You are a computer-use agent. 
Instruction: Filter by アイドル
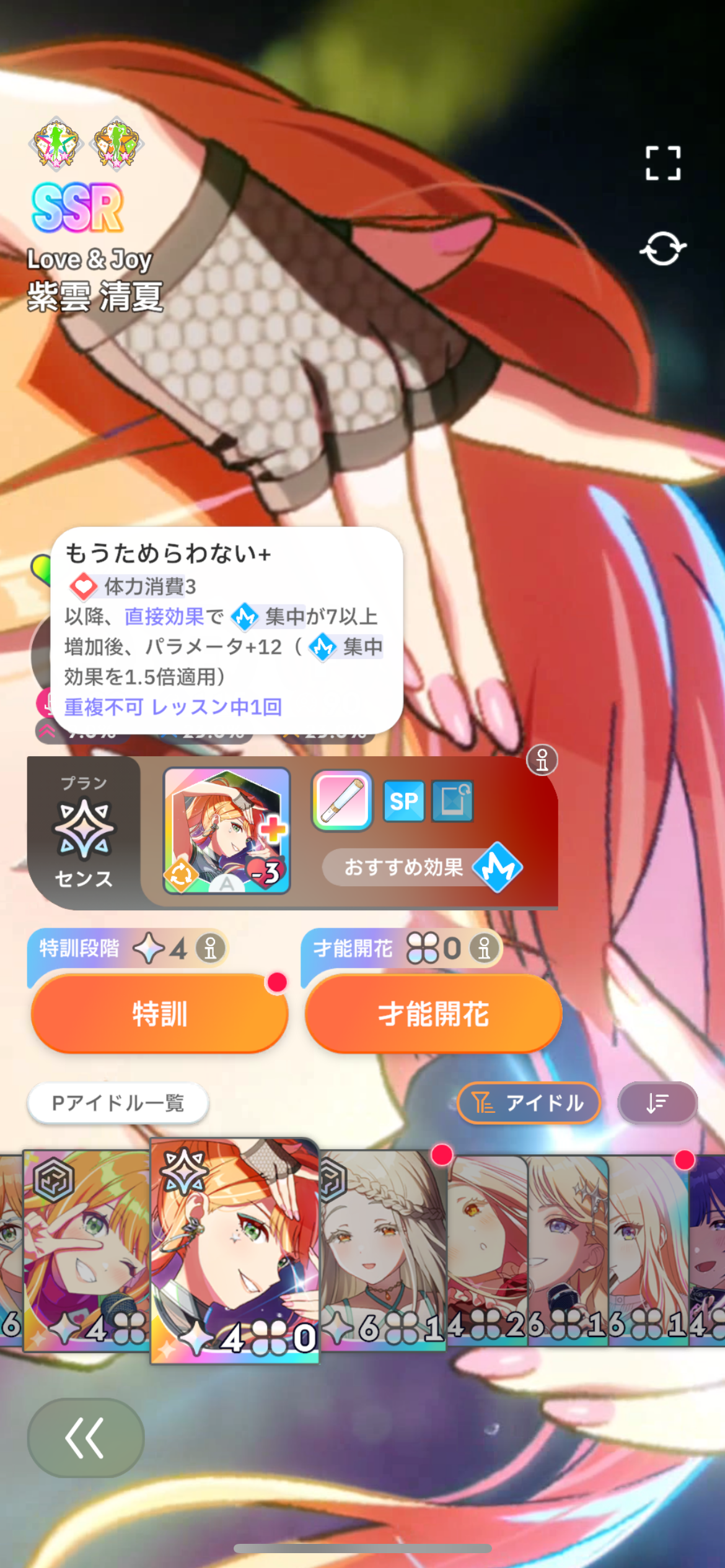[x=529, y=1103]
